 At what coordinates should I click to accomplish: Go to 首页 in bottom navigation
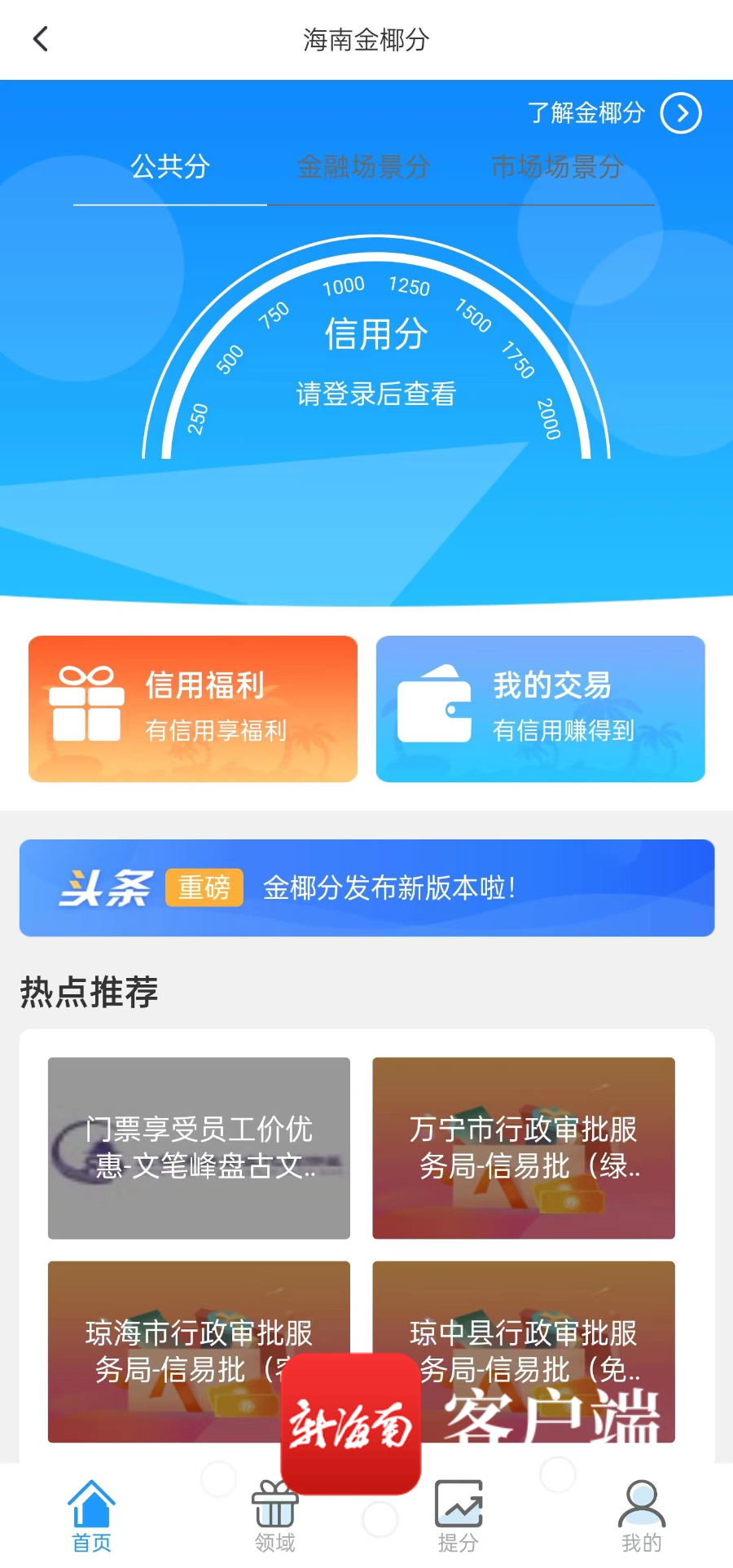[91, 1516]
